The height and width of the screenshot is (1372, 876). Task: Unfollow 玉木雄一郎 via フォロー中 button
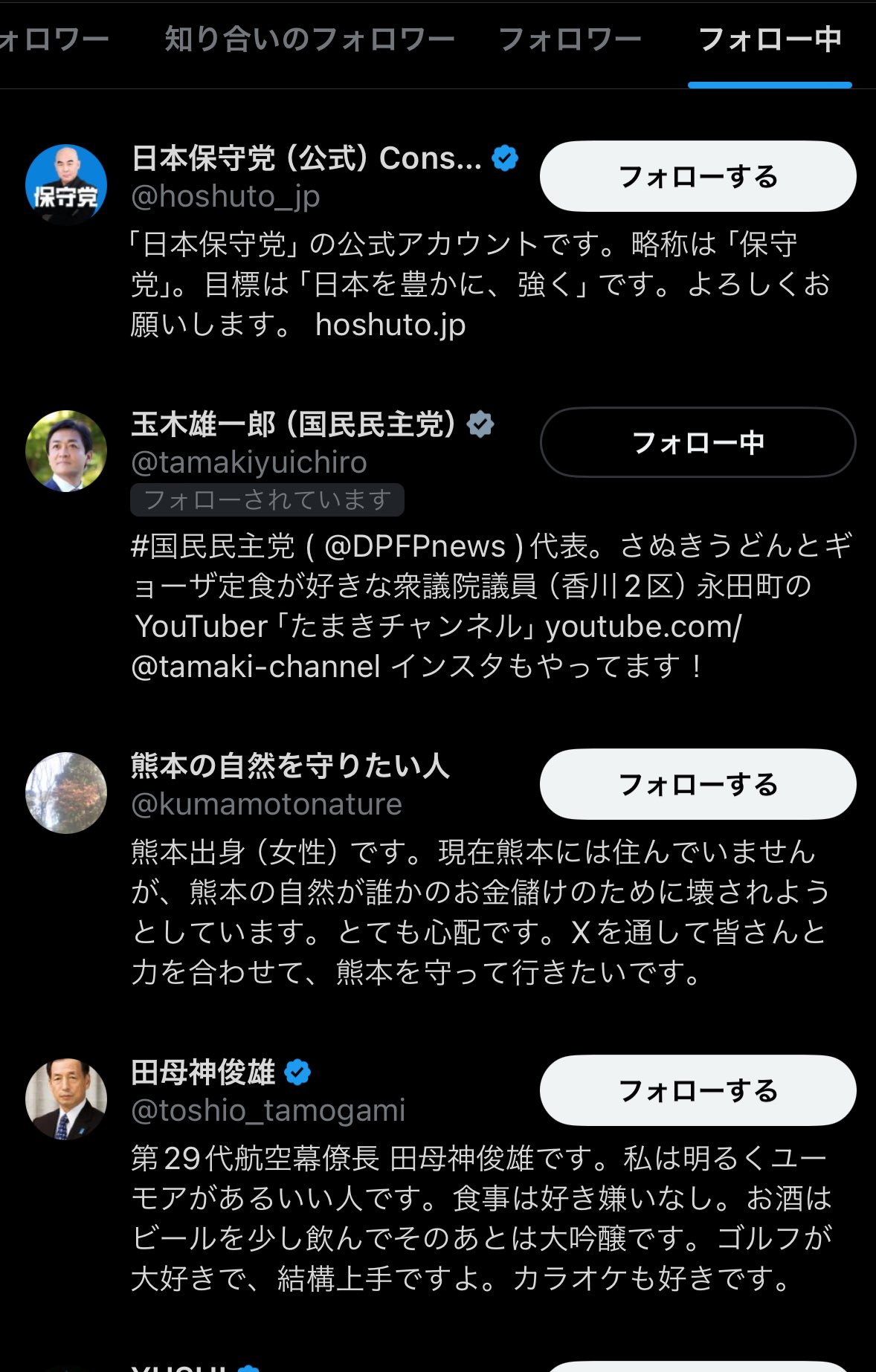pyautogui.click(x=698, y=443)
